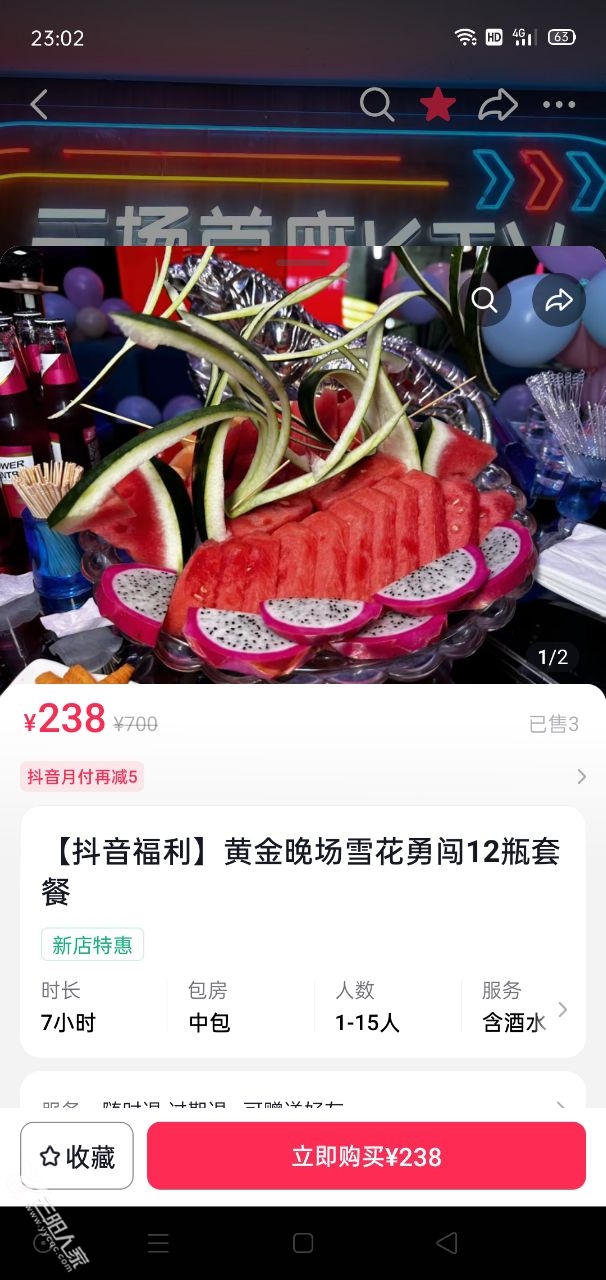606x1280 pixels.
Task: Tap the search icon on the photo
Action: (x=485, y=299)
